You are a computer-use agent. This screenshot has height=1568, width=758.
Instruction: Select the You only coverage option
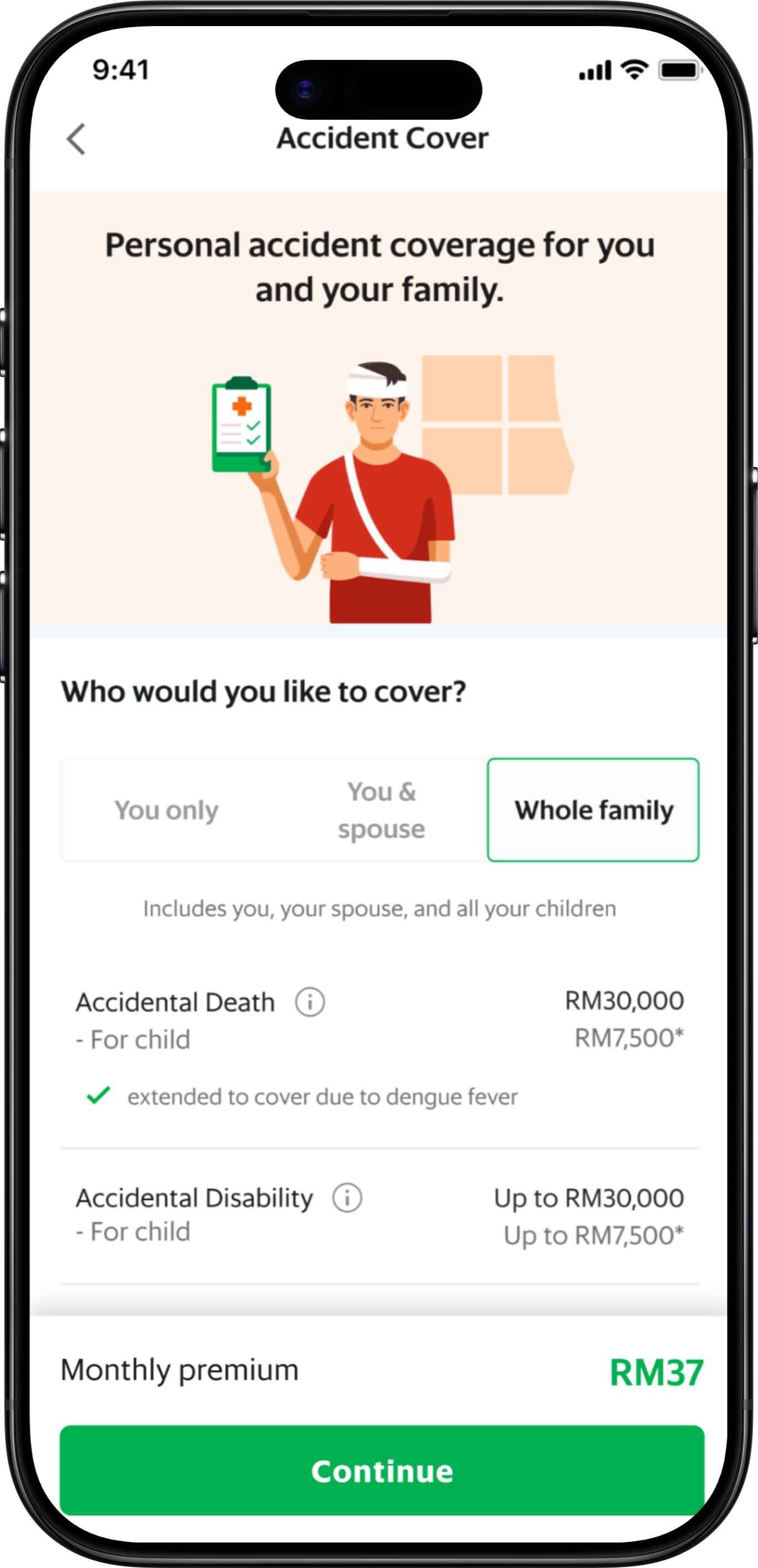point(167,810)
